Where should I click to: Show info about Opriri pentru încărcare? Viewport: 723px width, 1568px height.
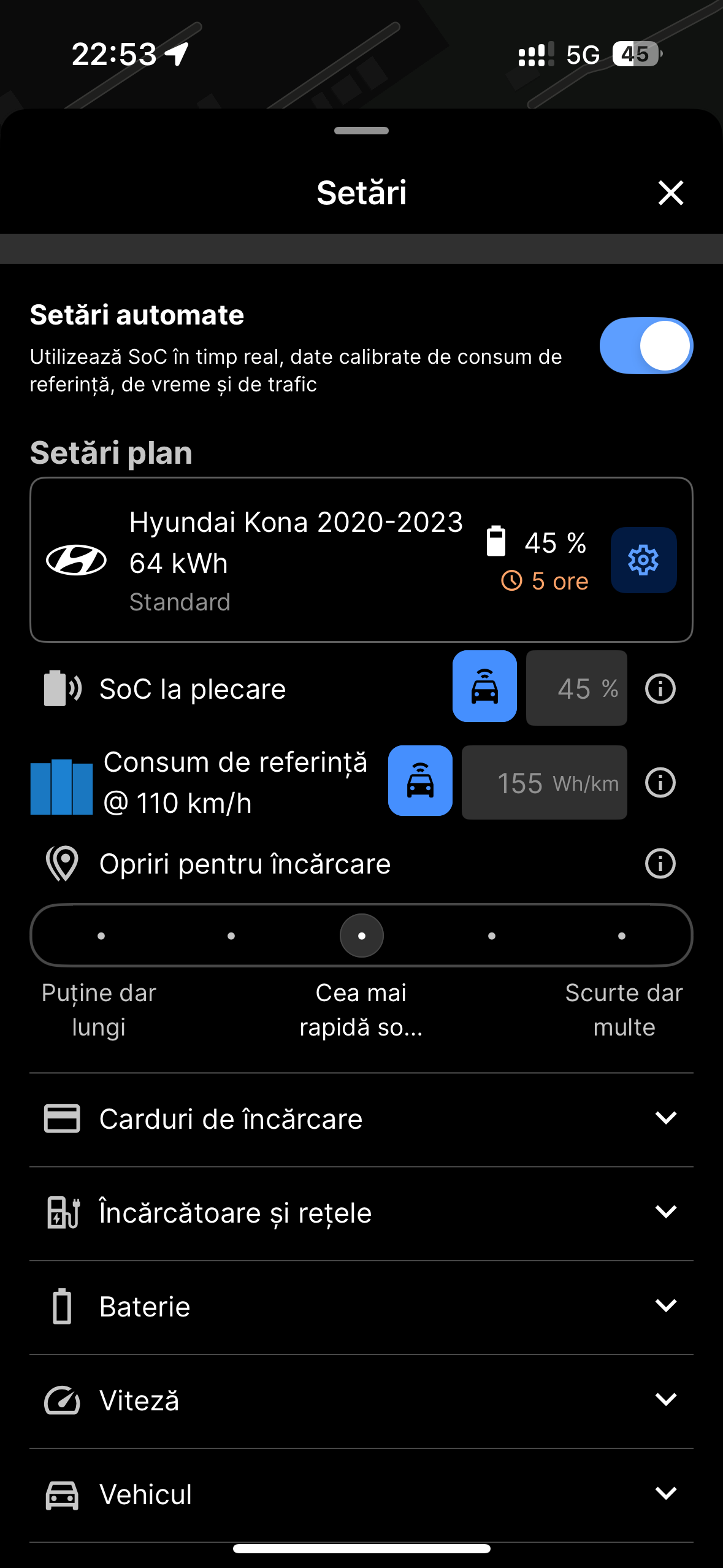[660, 864]
